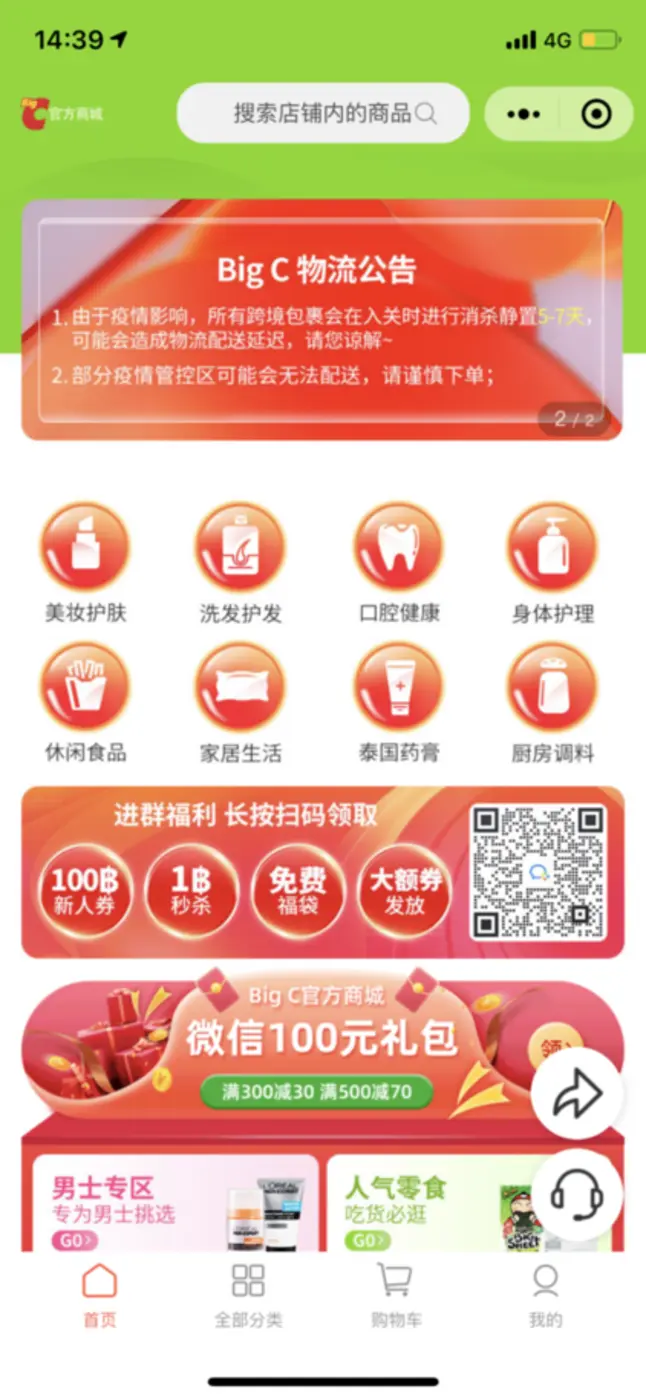The height and width of the screenshot is (1400, 646).
Task: Tap the floating share arrow button
Action: point(578,1095)
